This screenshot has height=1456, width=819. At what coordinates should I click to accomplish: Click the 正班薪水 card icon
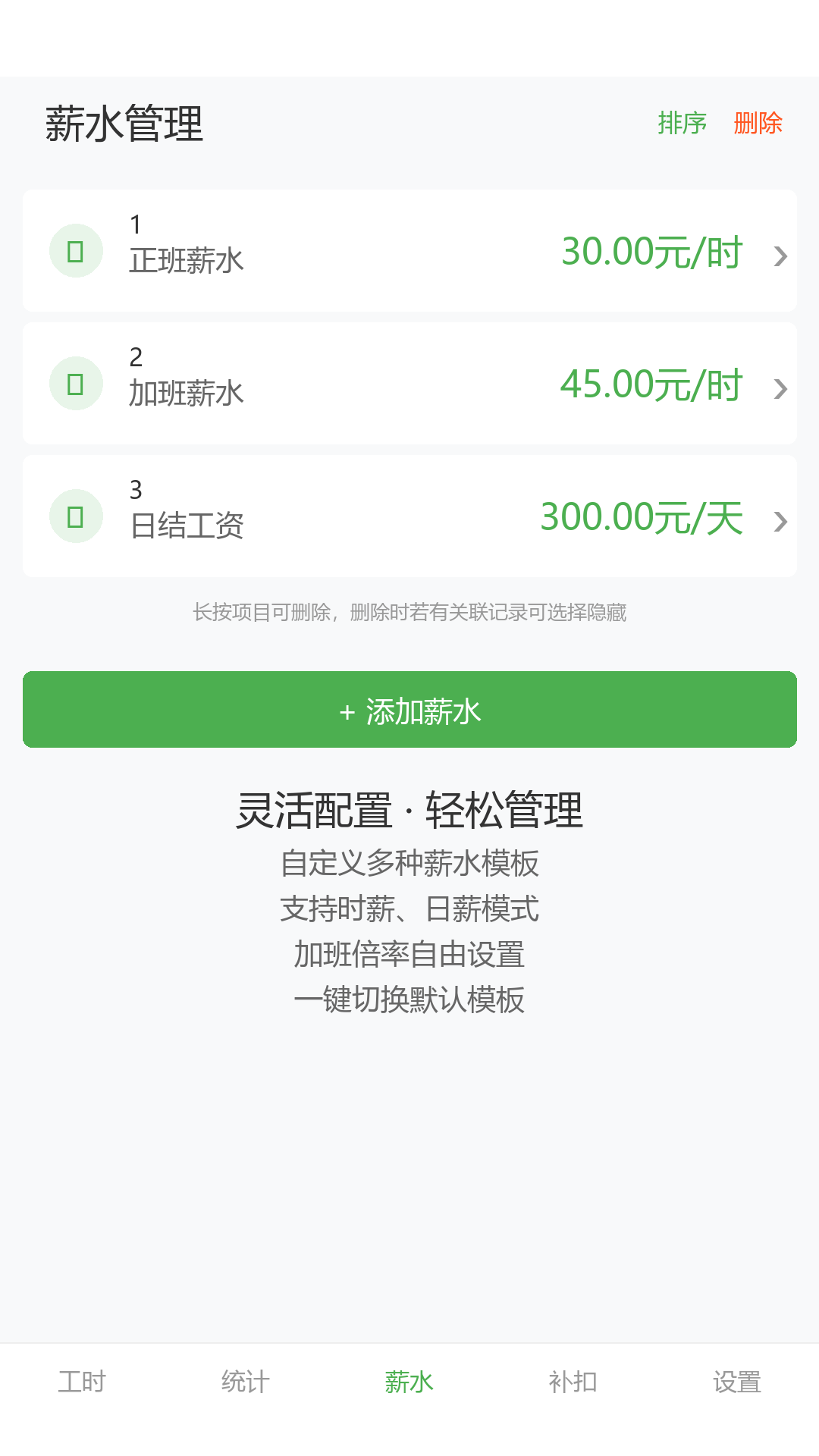click(76, 250)
